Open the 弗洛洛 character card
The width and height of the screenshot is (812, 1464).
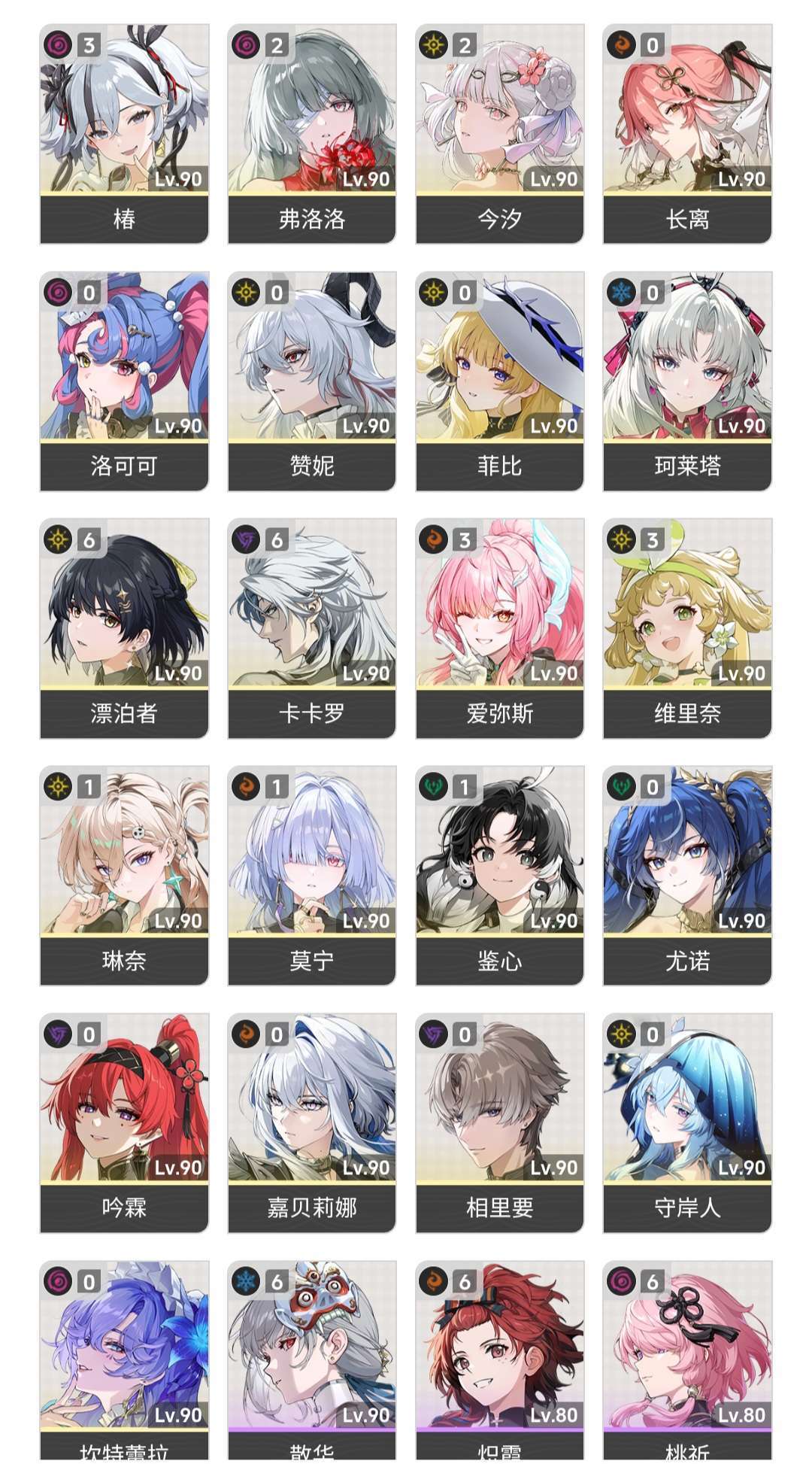pyautogui.click(x=312, y=134)
